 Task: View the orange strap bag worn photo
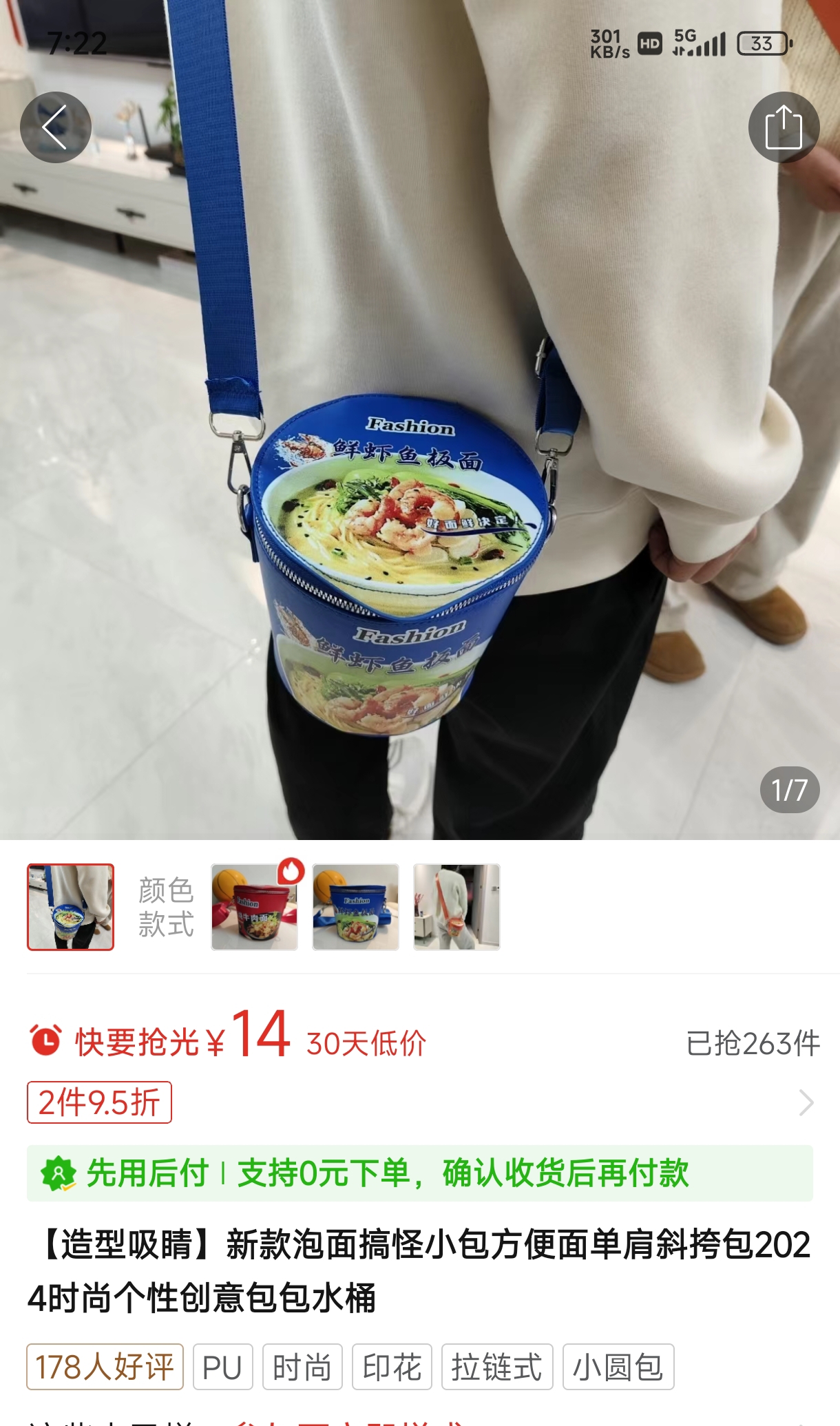[456, 907]
